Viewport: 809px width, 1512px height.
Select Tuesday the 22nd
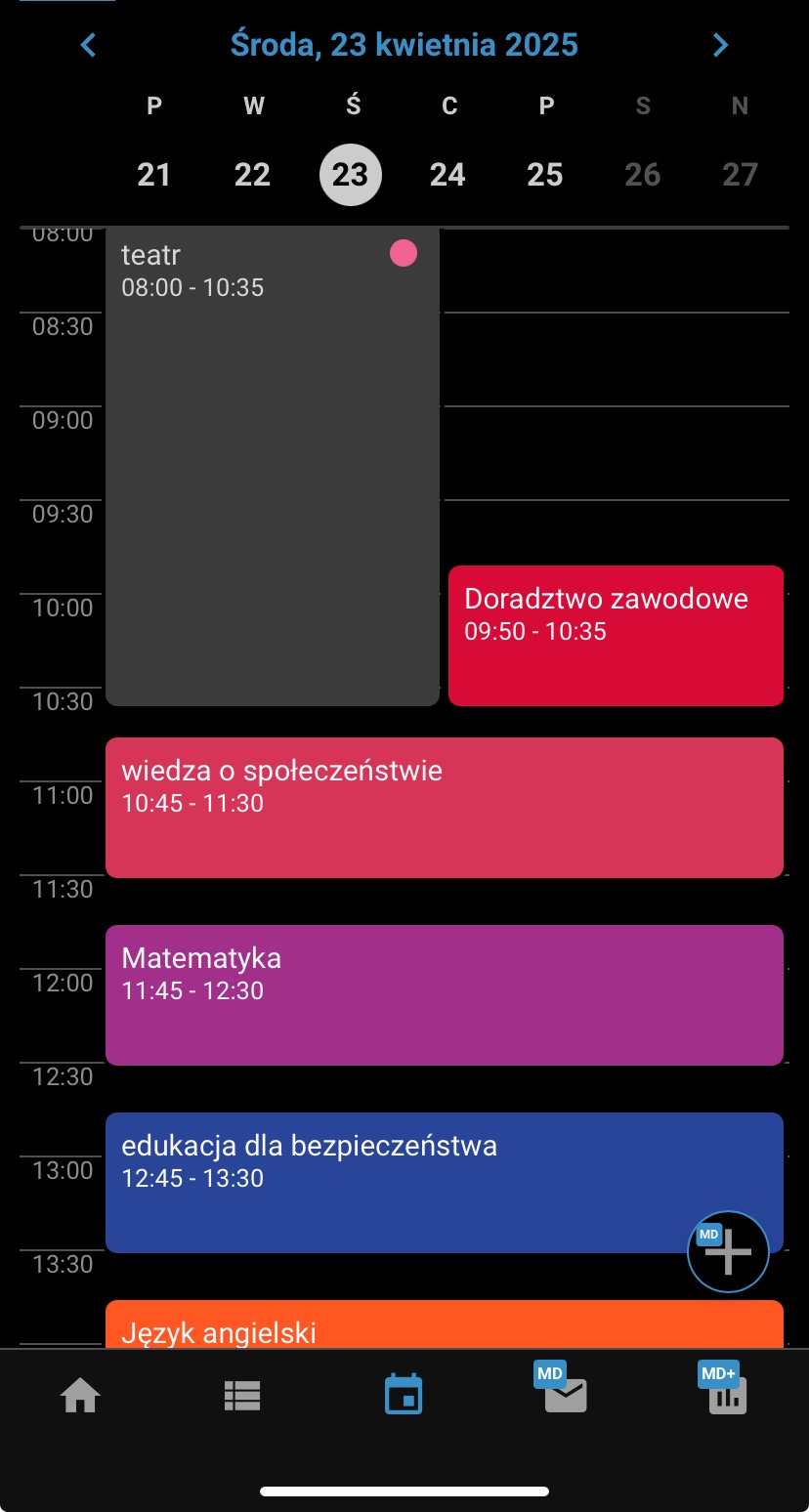pyautogui.click(x=252, y=175)
